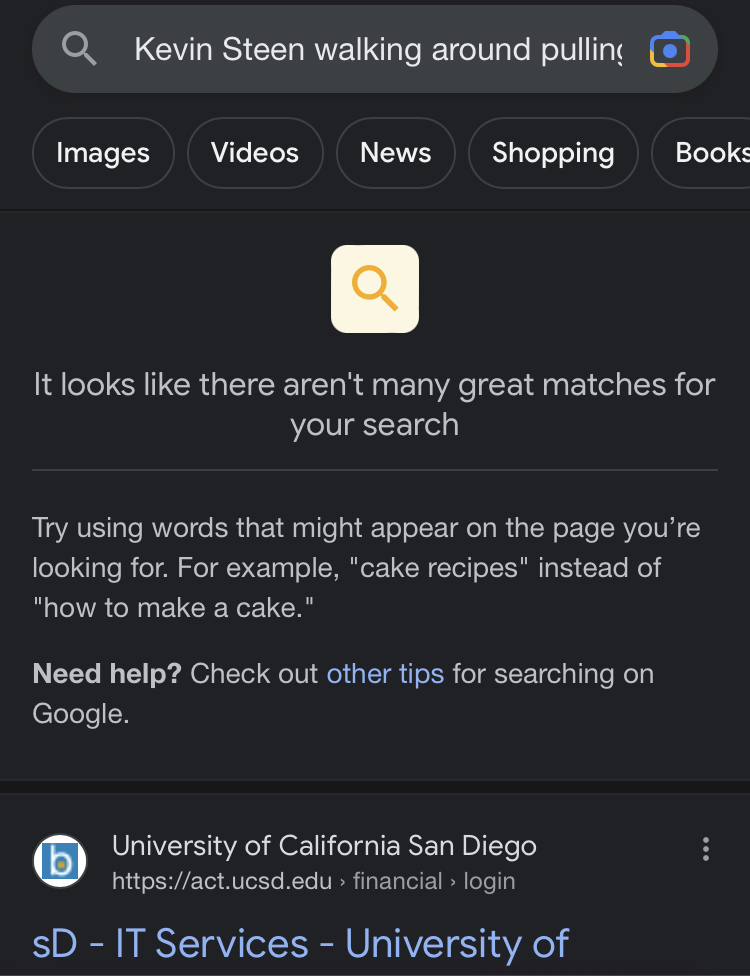Open more options for the UCSD result
Screen dimensions: 750x976
coord(706,849)
